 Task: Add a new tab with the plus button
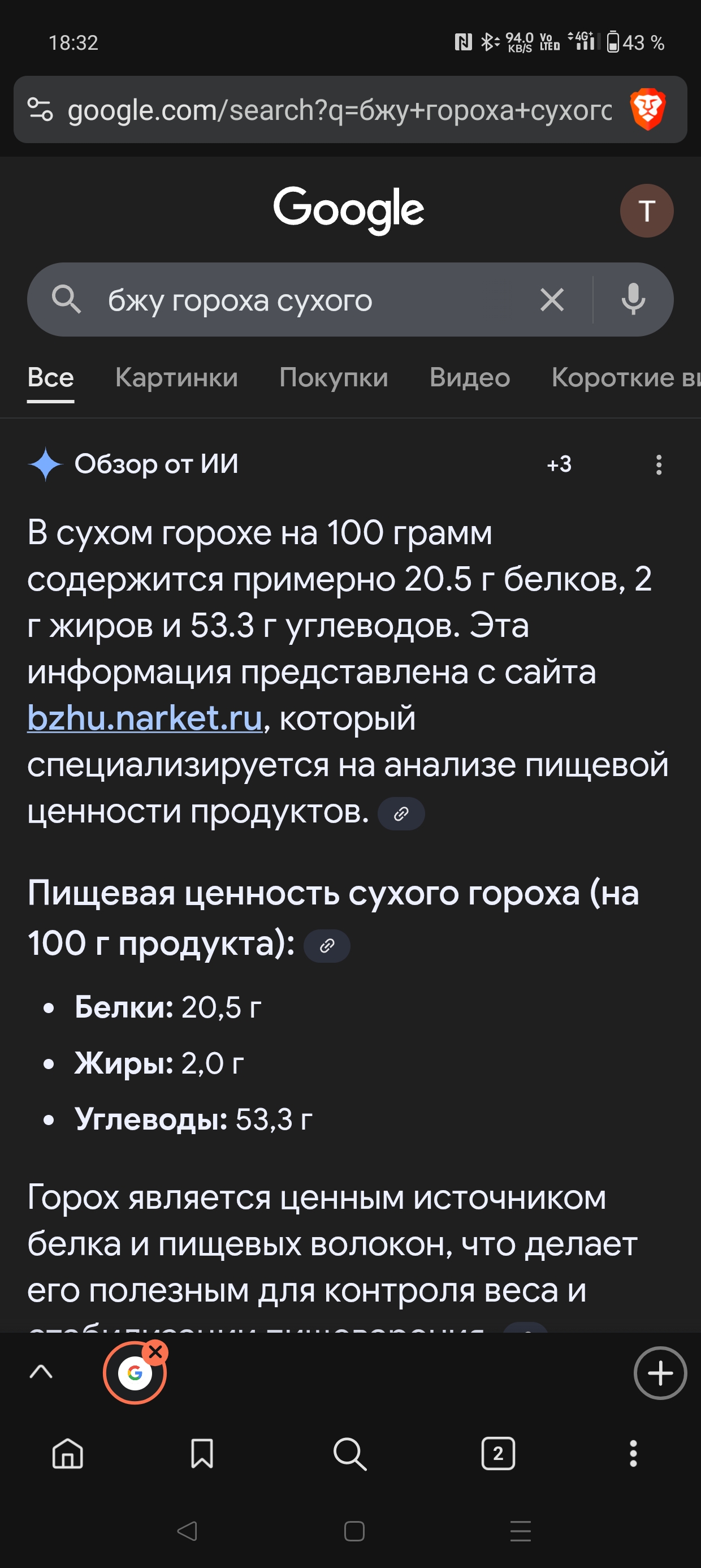point(660,1373)
